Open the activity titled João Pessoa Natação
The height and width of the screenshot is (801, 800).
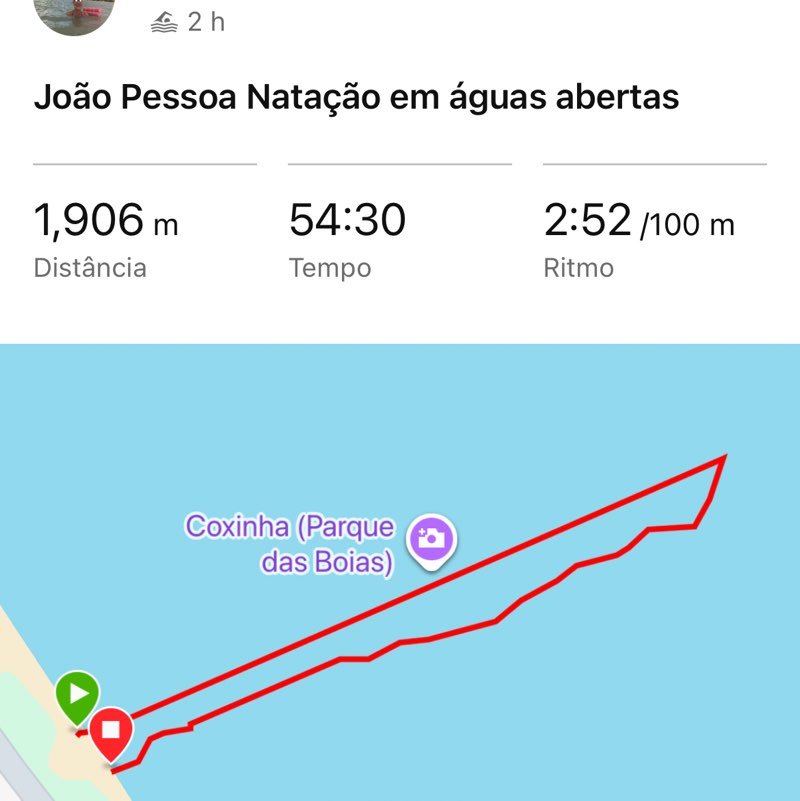pyautogui.click(x=358, y=96)
